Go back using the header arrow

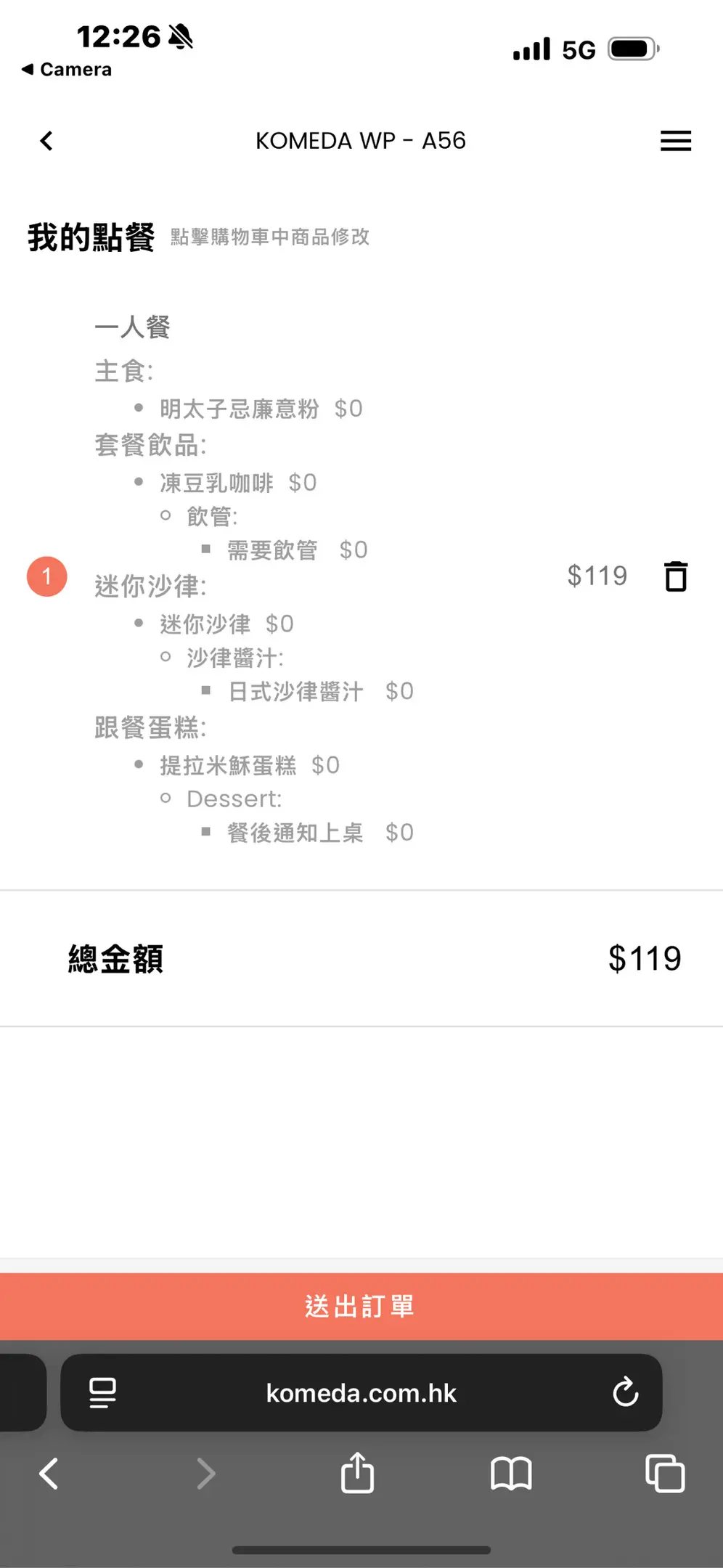46,141
